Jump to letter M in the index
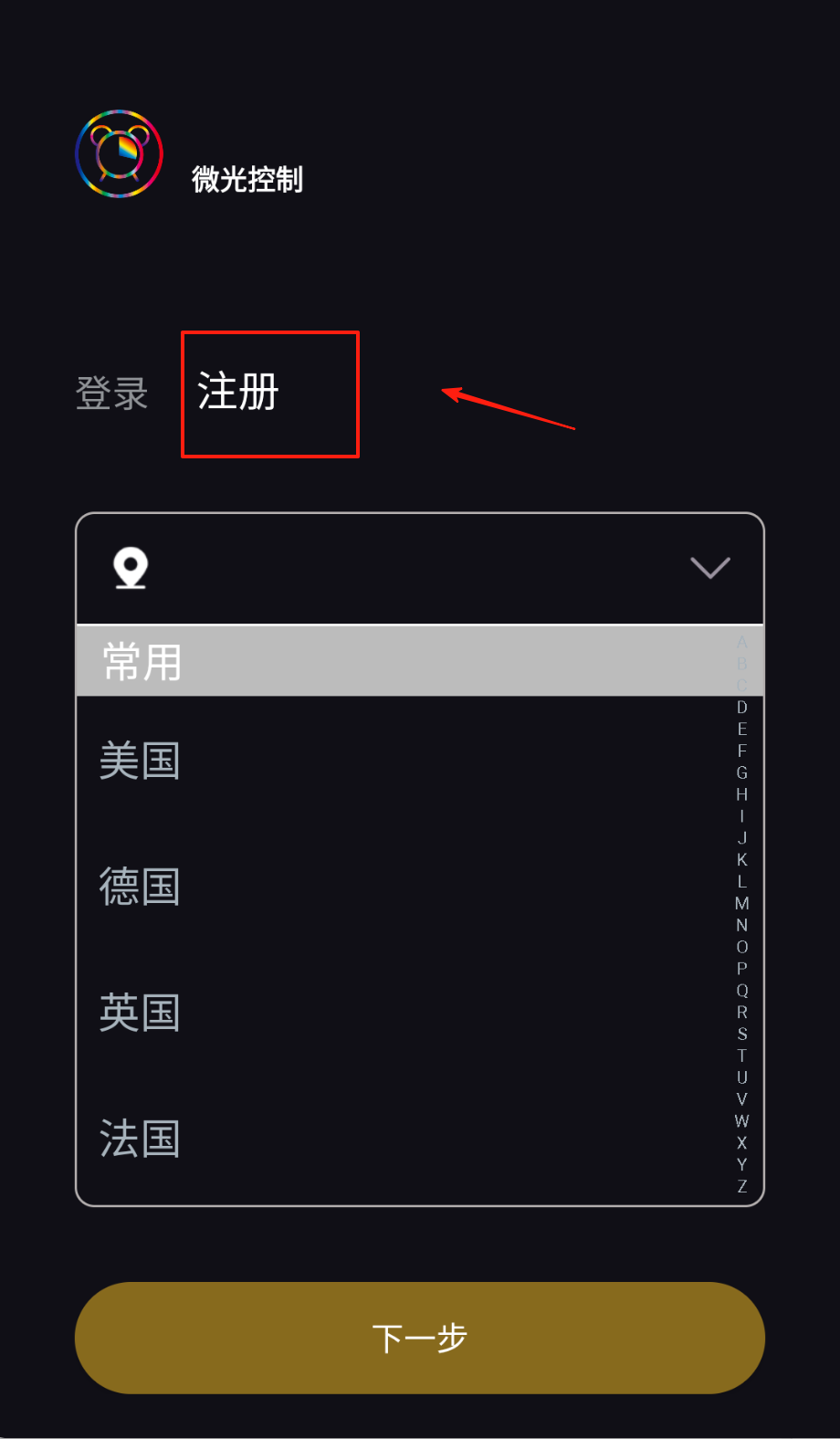840x1439 pixels. click(741, 903)
